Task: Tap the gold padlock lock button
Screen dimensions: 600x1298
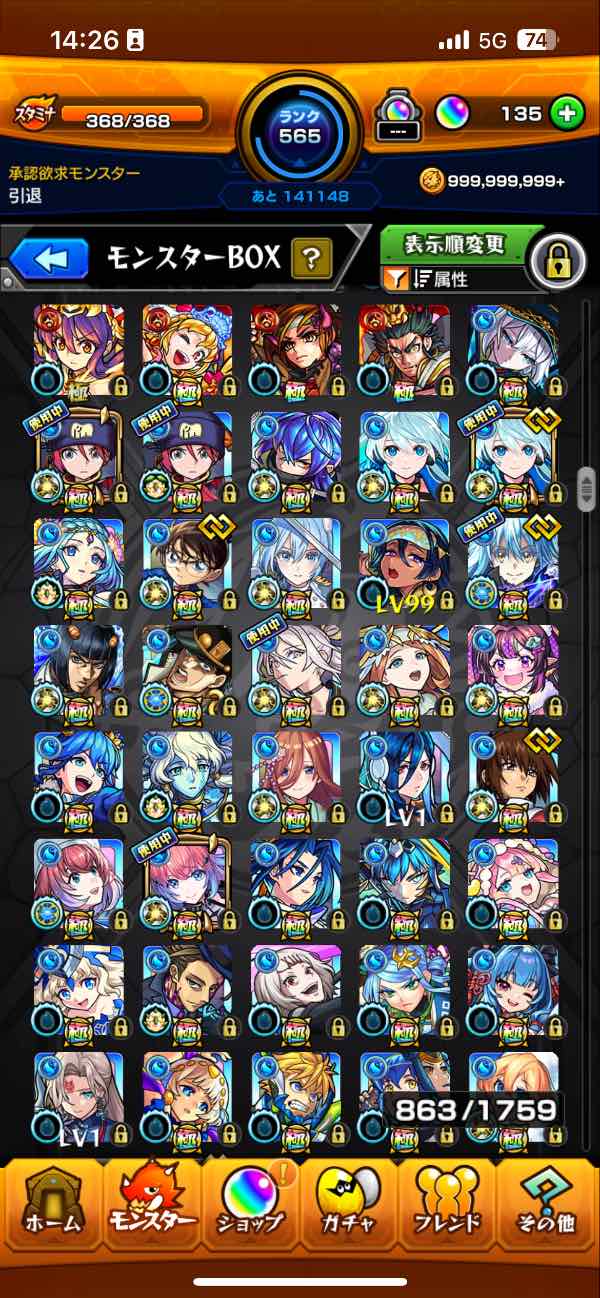Action: pos(558,261)
